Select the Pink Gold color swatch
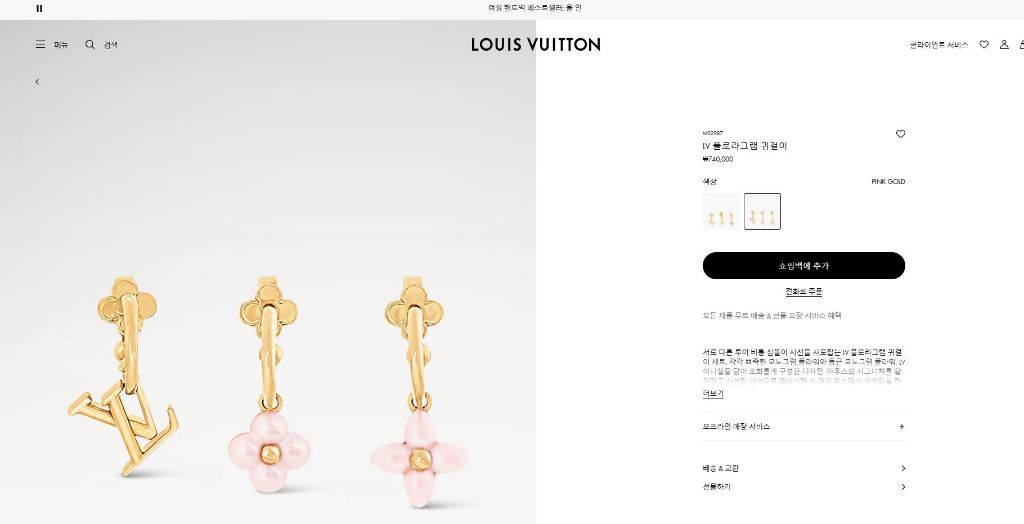1024x524 pixels. [762, 212]
